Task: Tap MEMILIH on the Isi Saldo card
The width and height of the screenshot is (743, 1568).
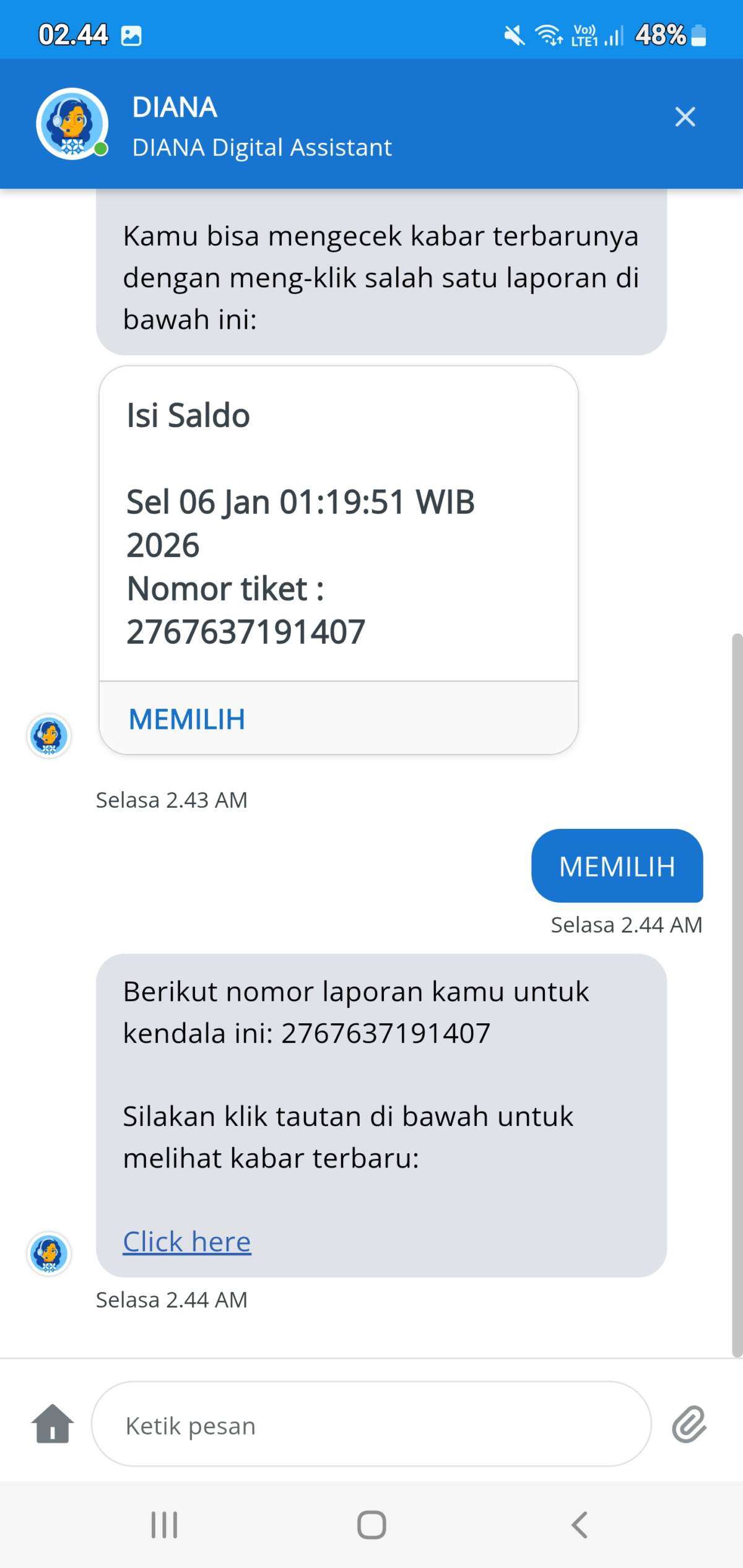Action: coord(187,719)
